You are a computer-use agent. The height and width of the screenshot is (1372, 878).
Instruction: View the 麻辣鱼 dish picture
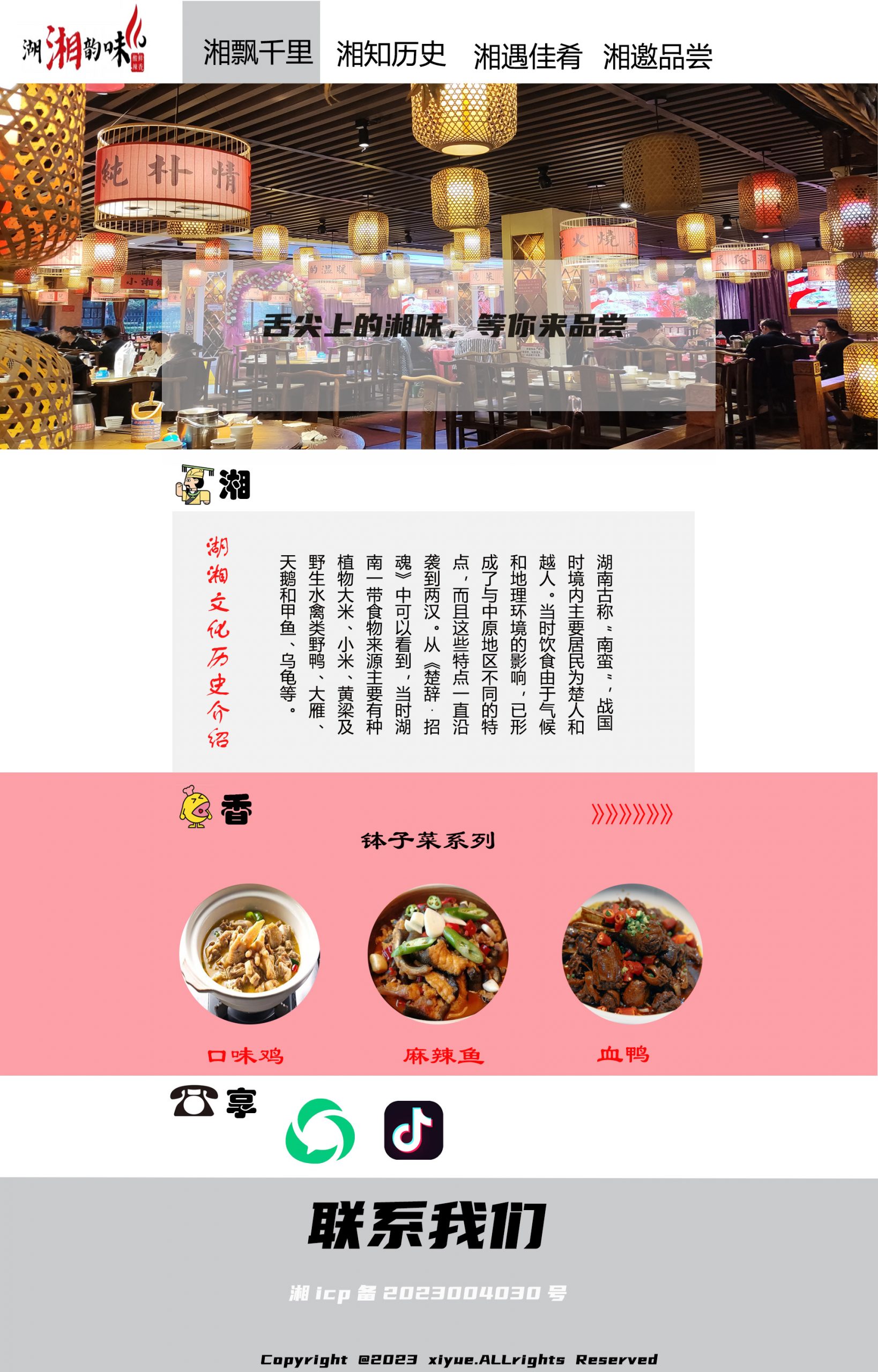[437, 953]
